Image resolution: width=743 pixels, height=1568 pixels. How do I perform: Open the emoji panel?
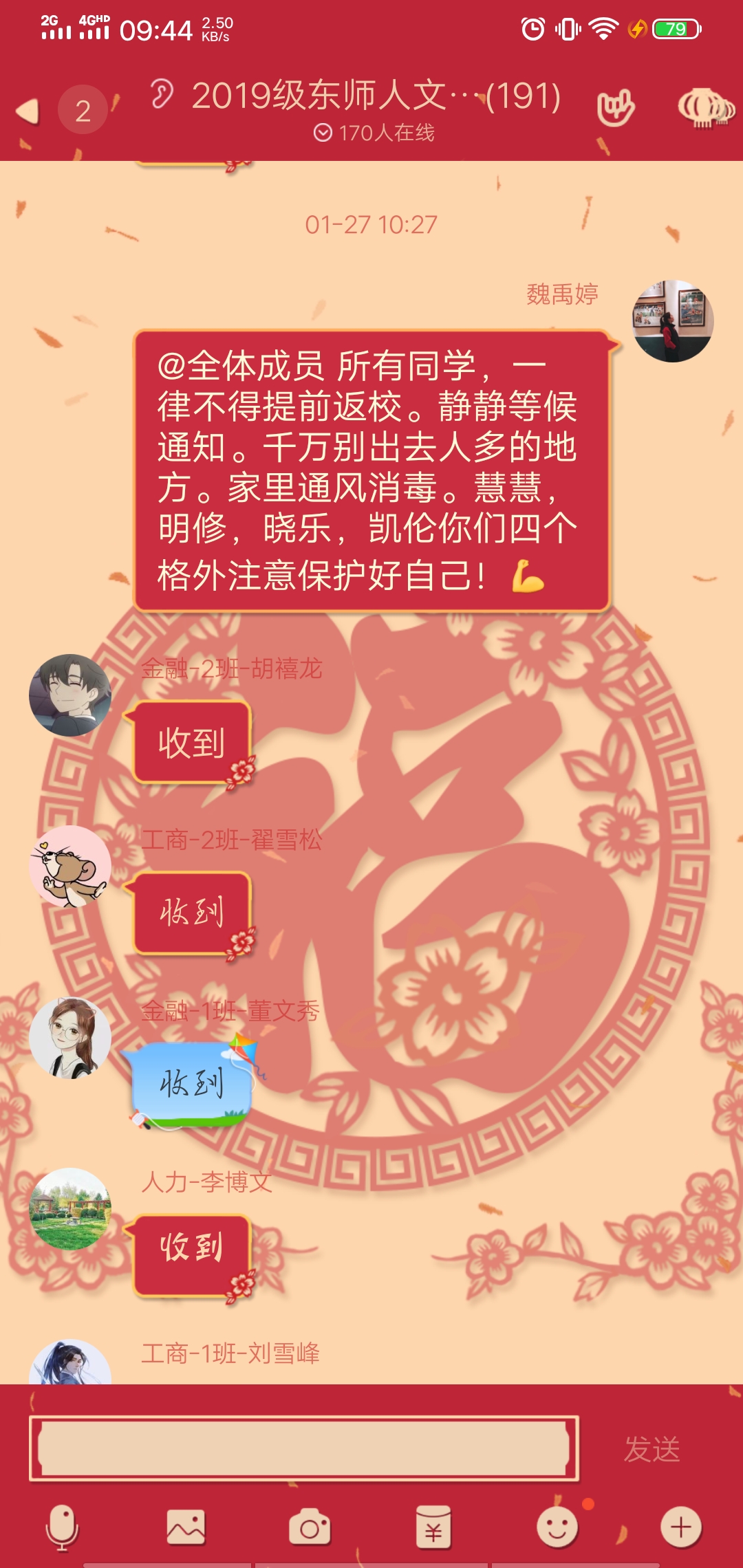pyautogui.click(x=557, y=1527)
